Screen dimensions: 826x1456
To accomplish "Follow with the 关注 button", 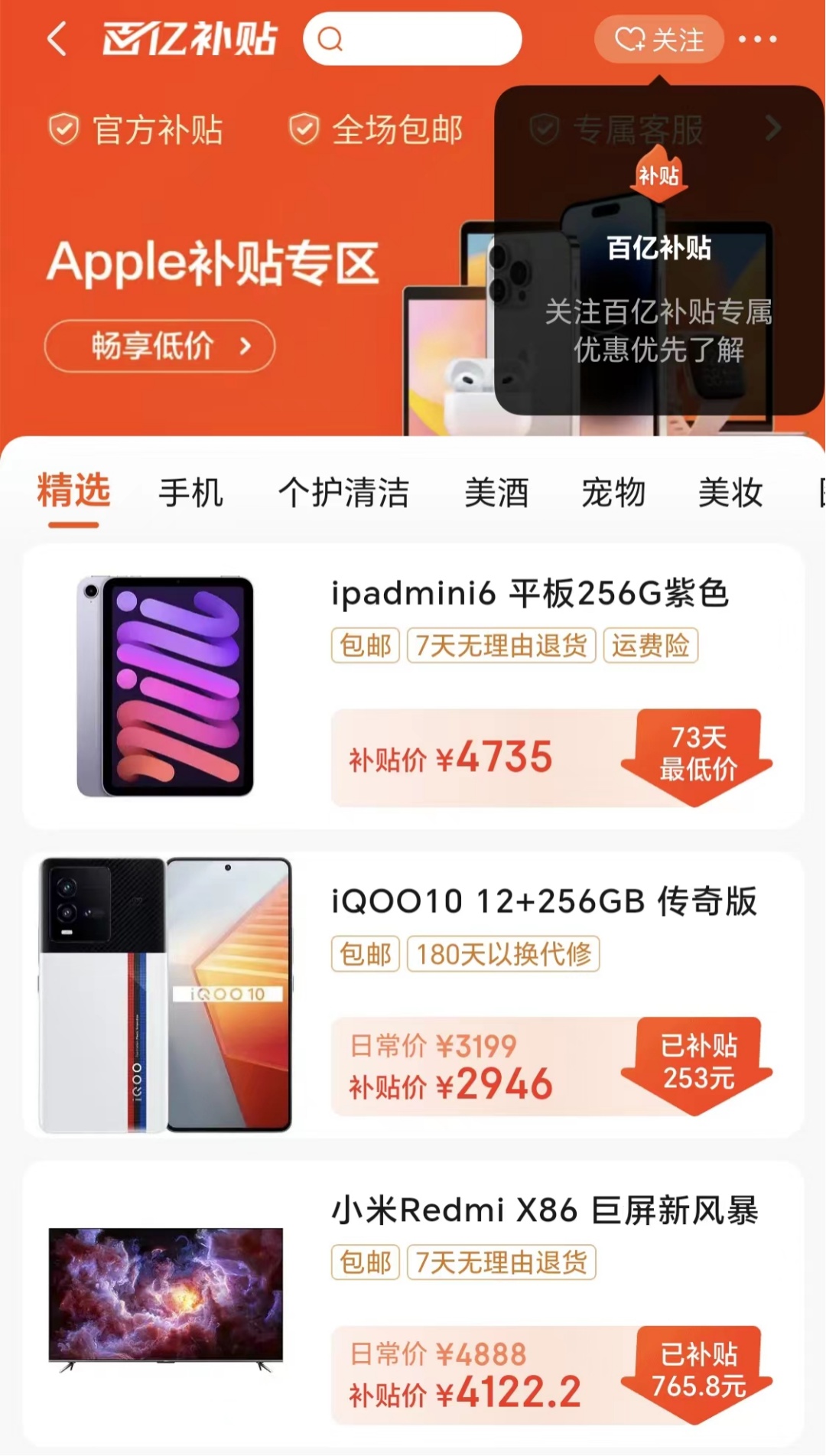I will coord(659,39).
